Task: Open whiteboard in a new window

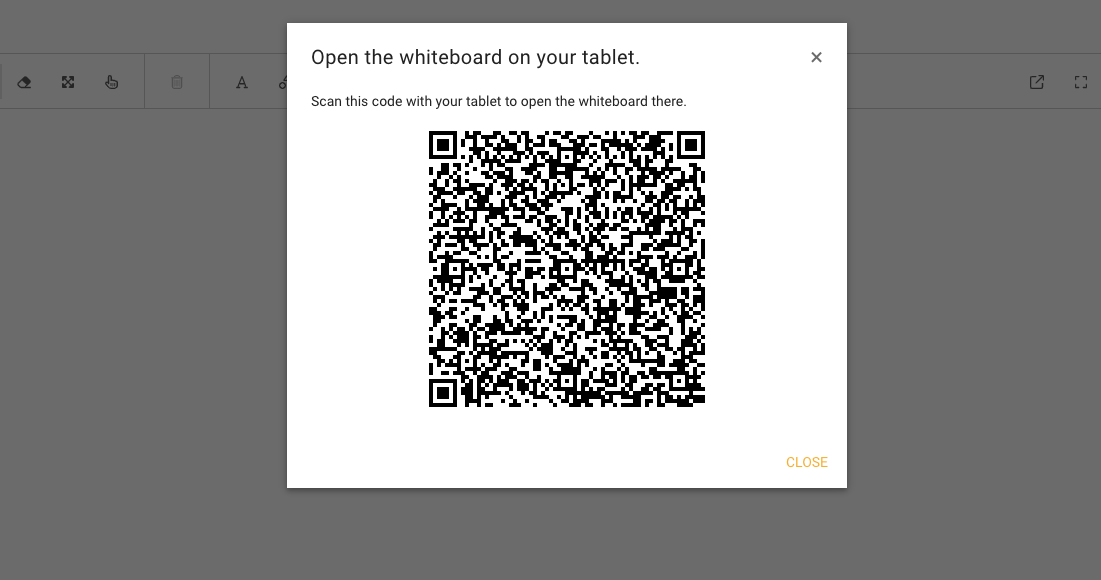Action: tap(1037, 82)
